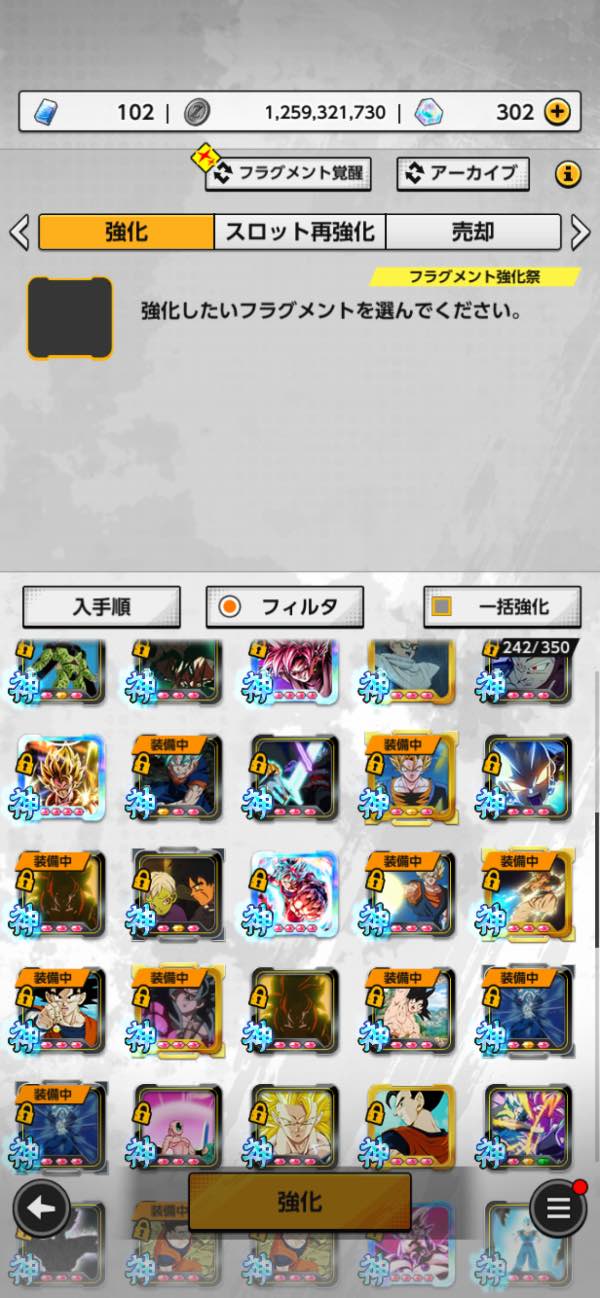
Task: Select the 強化 tab
Action: (x=126, y=232)
